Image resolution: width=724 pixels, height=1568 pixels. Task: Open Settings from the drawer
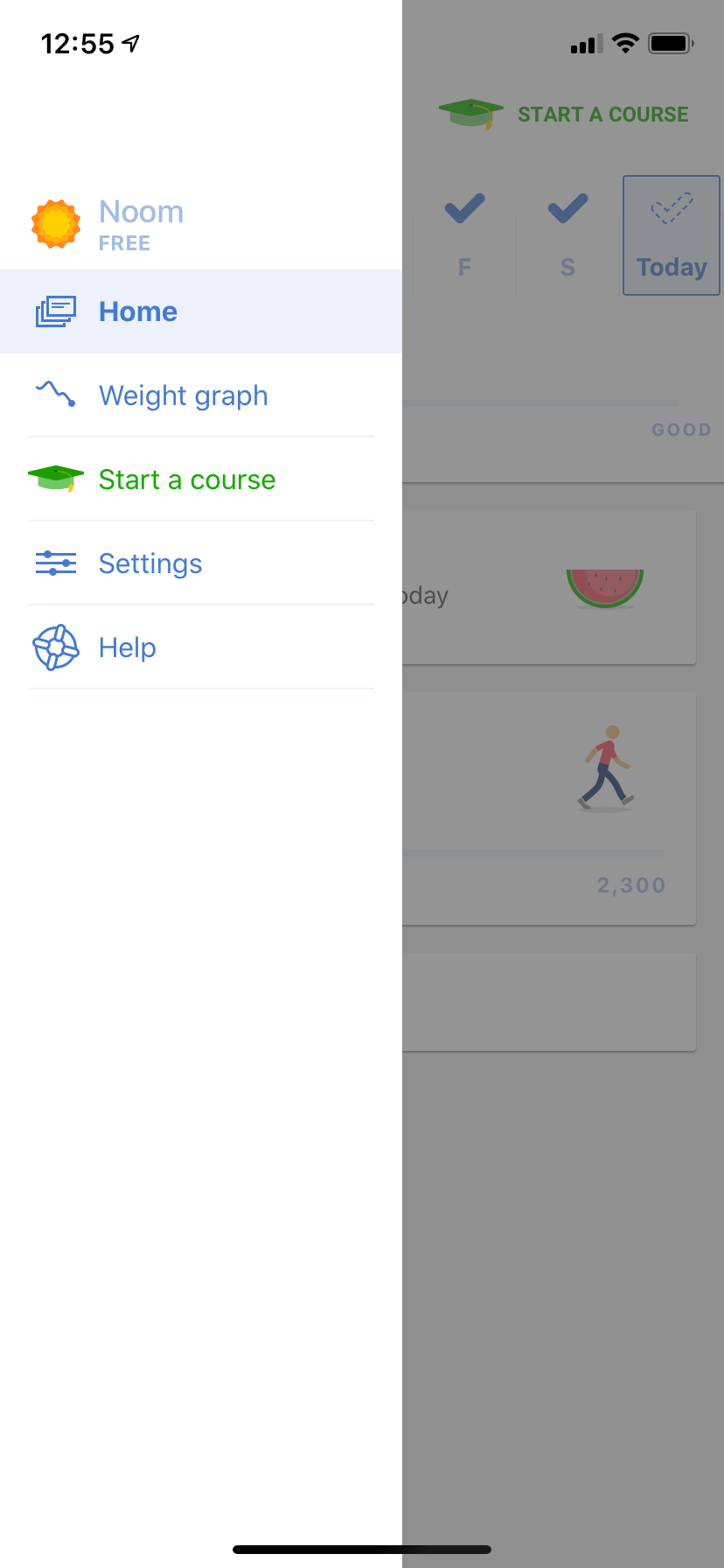(x=201, y=563)
